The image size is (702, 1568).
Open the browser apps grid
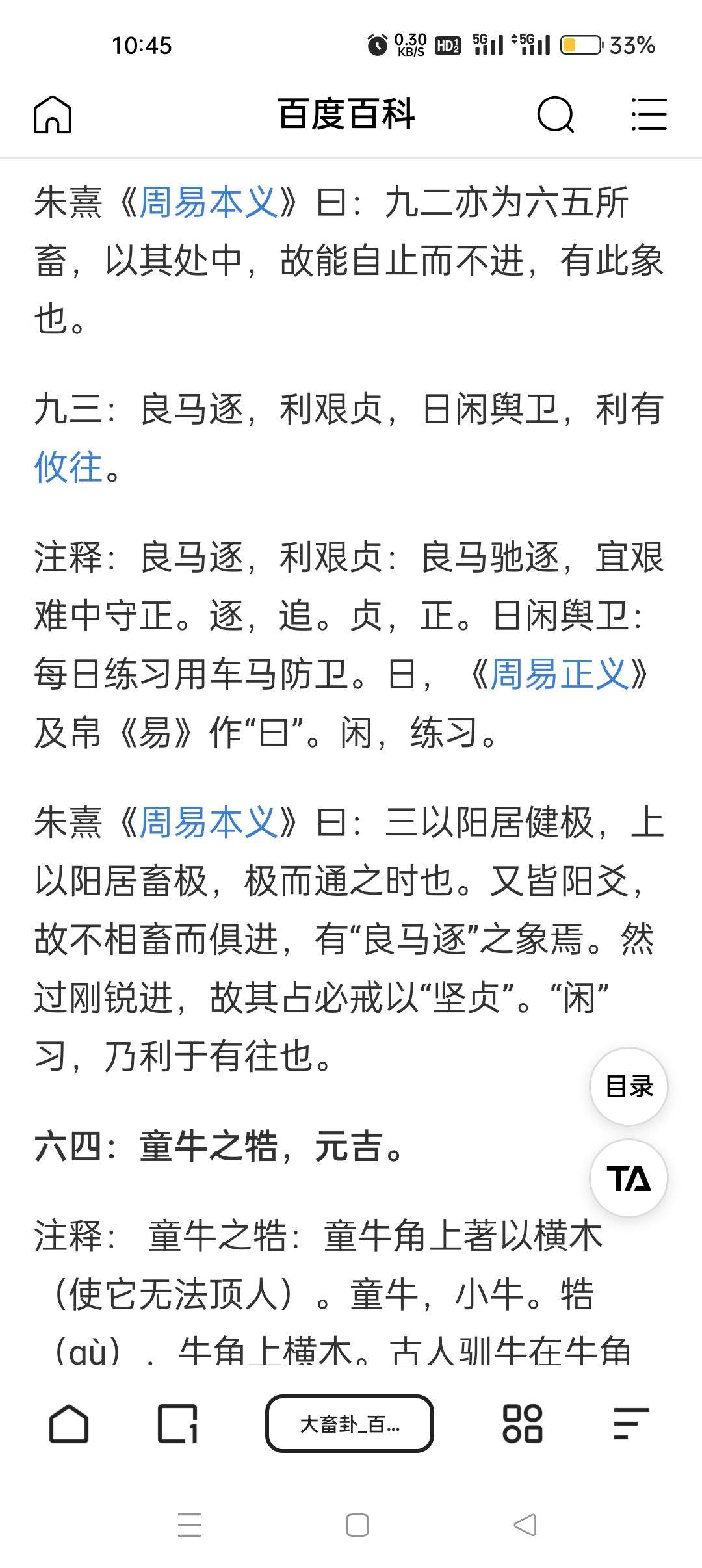coord(523,1424)
